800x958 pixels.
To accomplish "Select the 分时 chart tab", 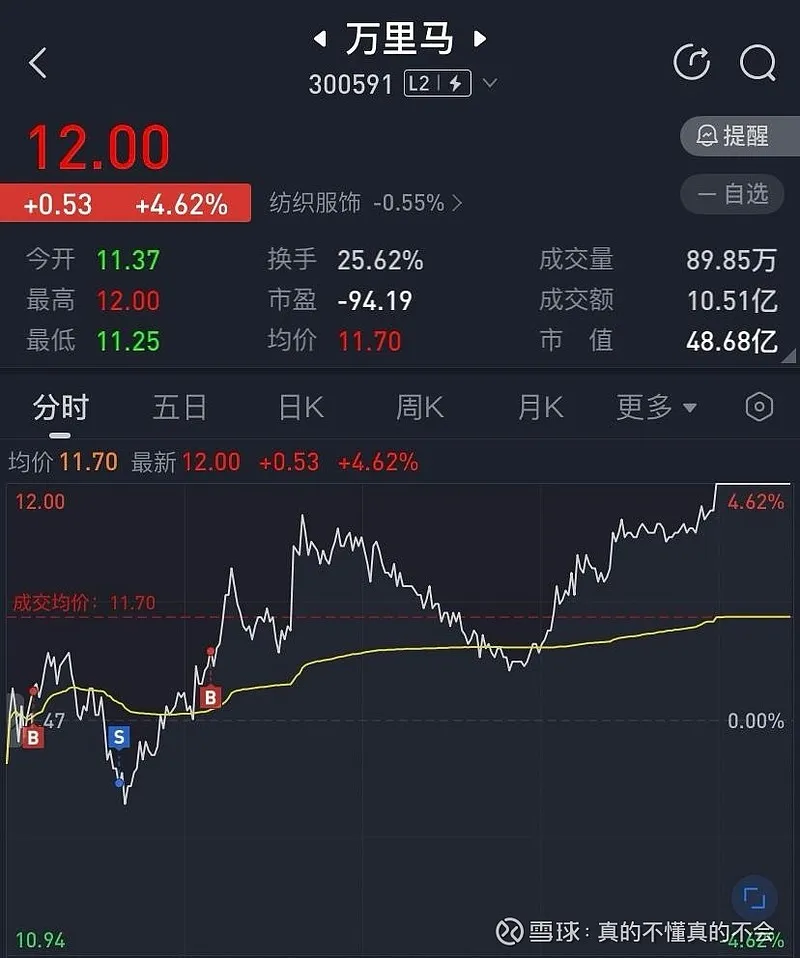I will click(x=60, y=407).
